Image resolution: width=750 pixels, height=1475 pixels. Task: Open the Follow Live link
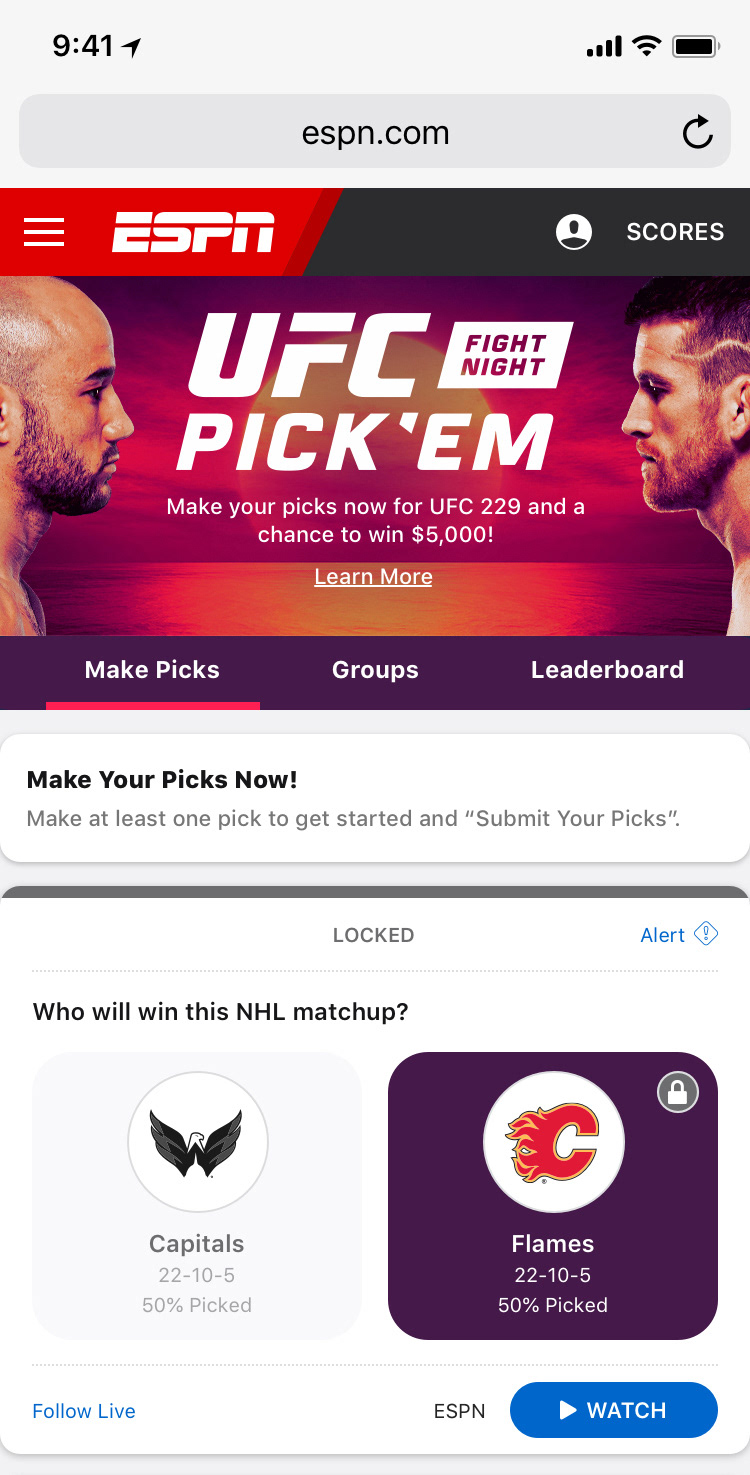84,1411
